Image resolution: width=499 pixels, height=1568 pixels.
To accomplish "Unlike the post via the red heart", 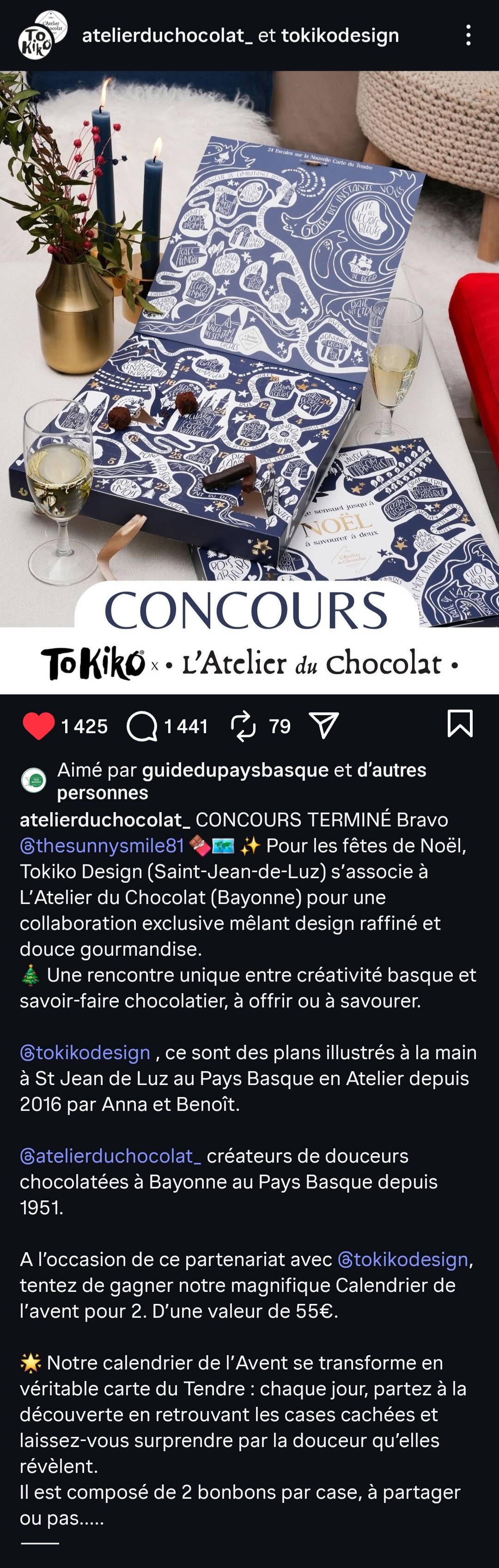I will tap(38, 725).
